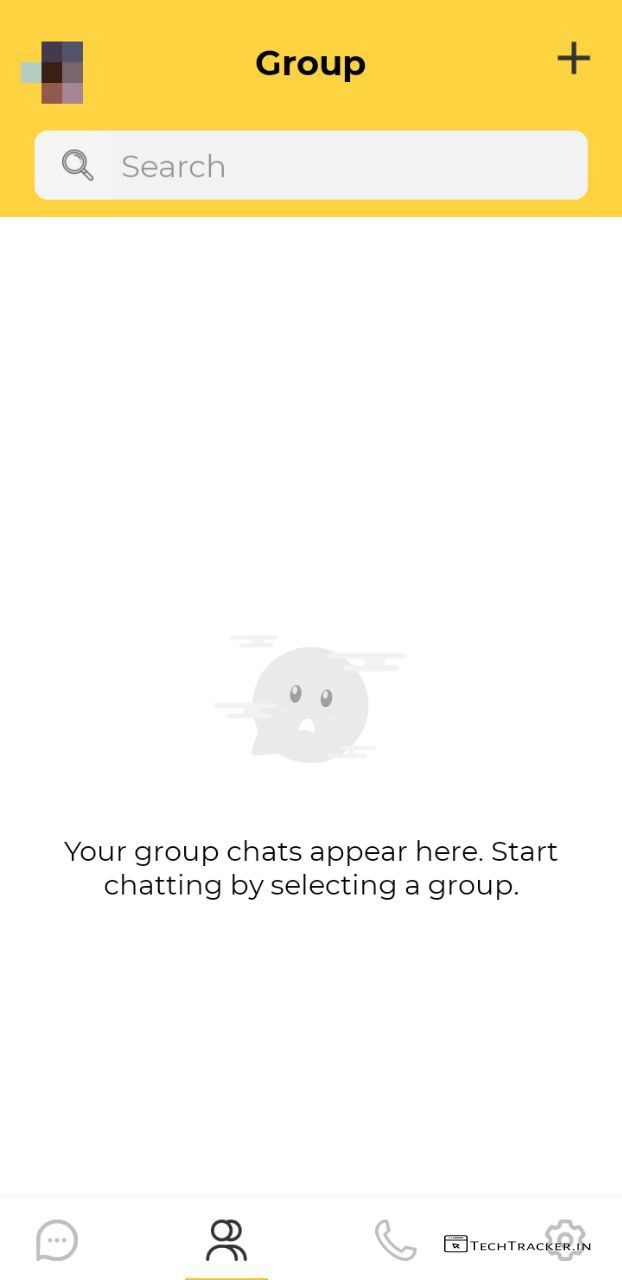Switch to the chats tab
The width and height of the screenshot is (622, 1280).
click(x=57, y=1241)
